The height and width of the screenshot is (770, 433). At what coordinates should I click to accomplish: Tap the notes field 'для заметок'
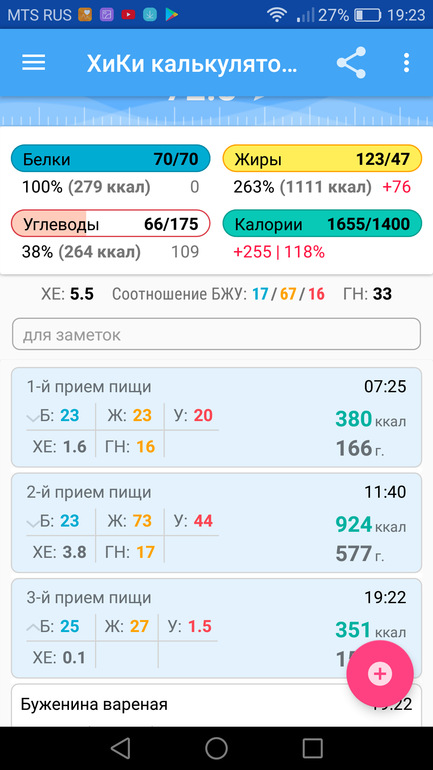216,334
